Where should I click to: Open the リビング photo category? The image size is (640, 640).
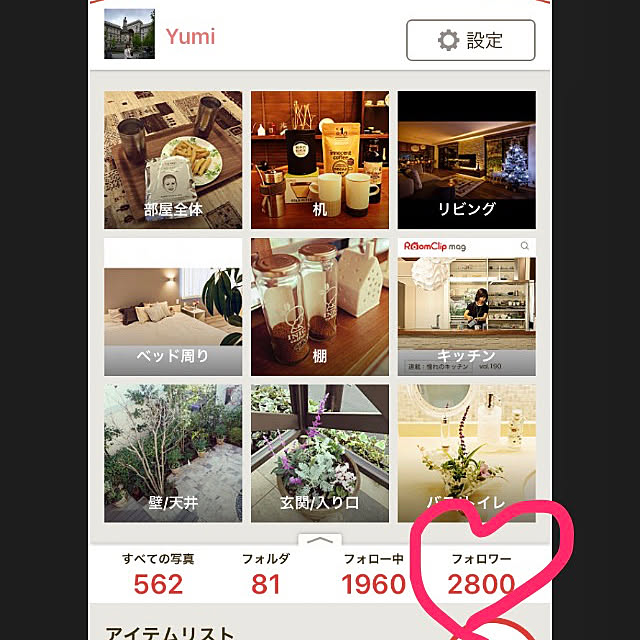(466, 160)
